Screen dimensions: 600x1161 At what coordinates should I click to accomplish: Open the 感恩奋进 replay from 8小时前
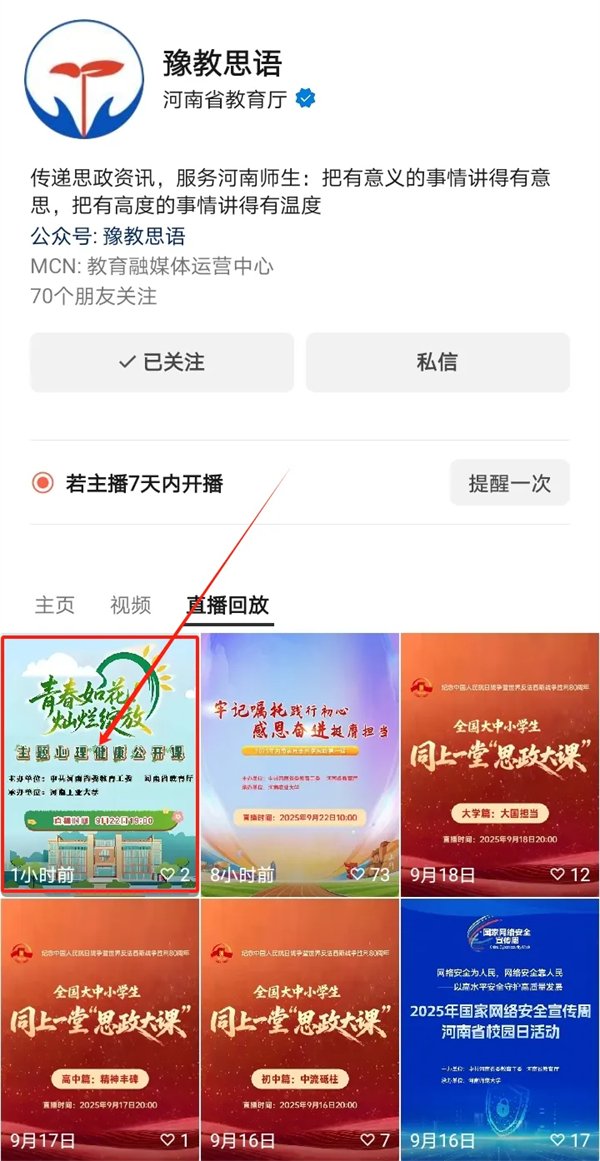300,760
